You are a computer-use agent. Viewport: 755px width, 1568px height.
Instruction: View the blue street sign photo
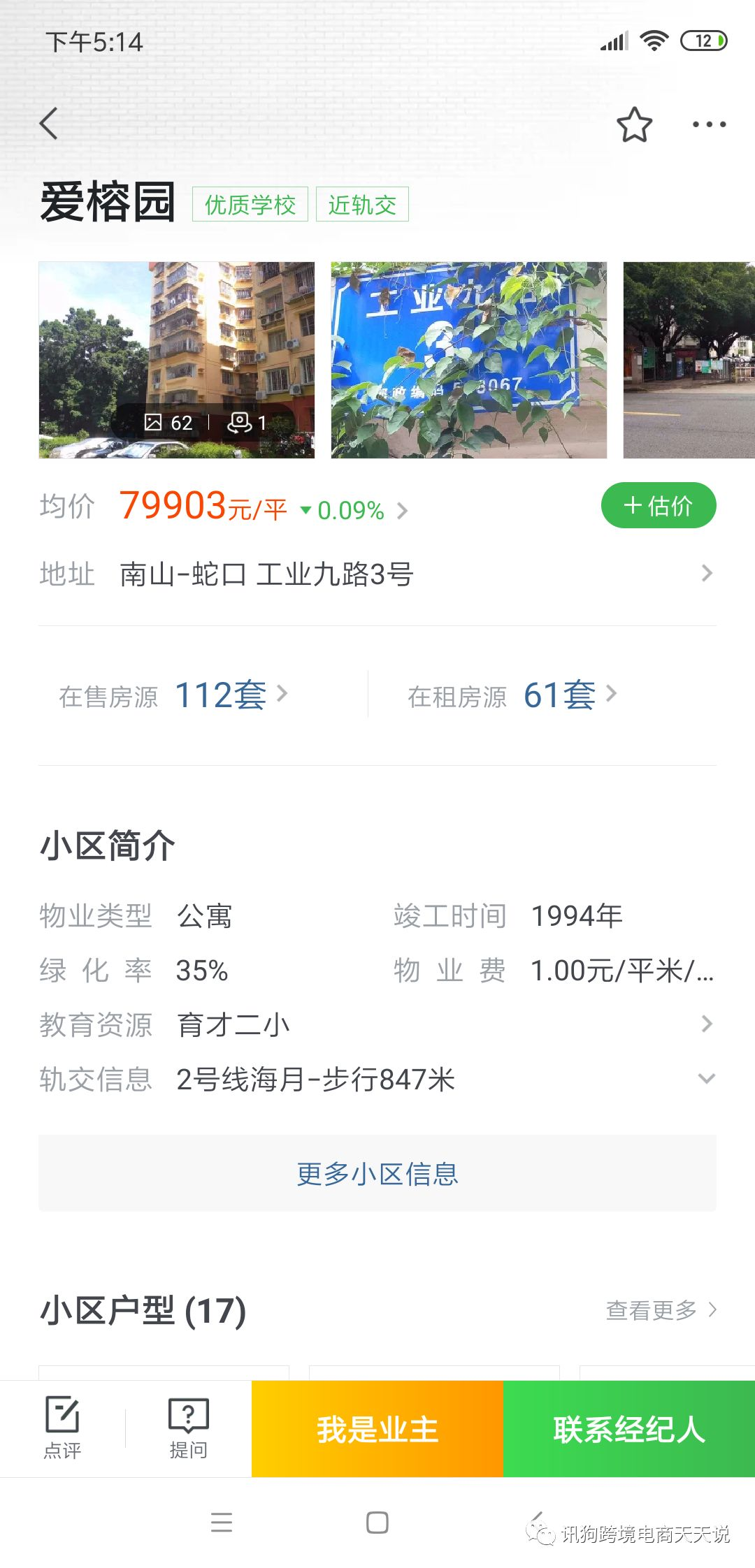468,360
